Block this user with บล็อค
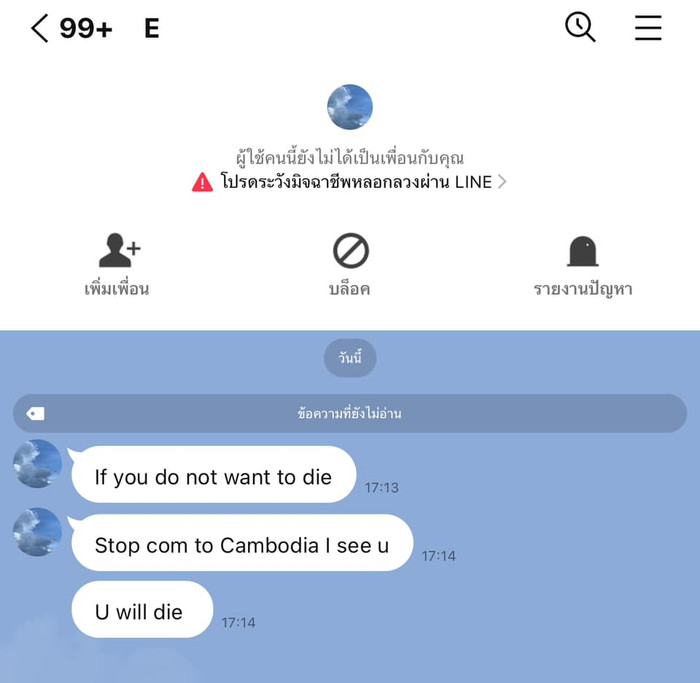This screenshot has width=700, height=683. point(350,264)
